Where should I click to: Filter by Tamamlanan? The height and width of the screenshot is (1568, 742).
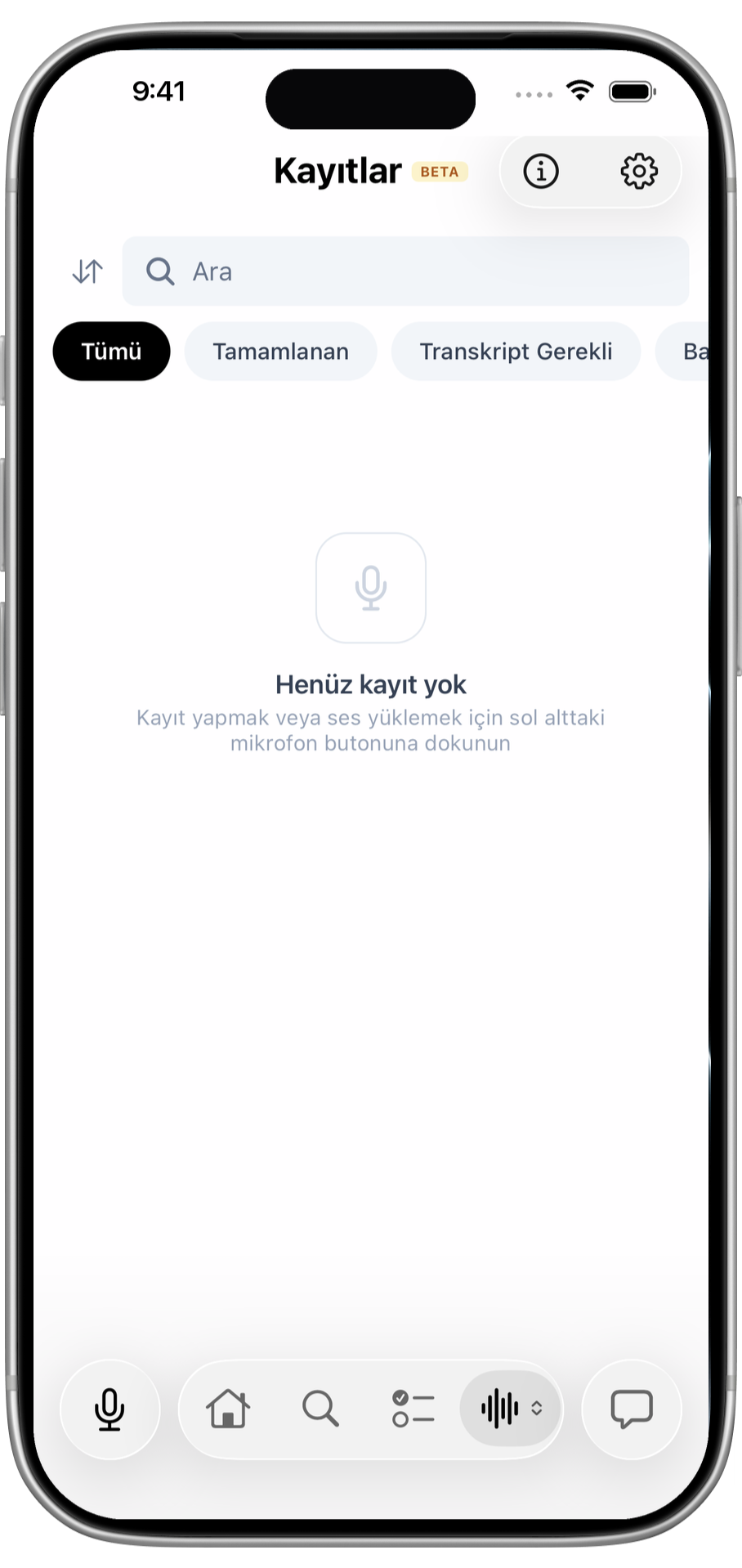pos(281,352)
